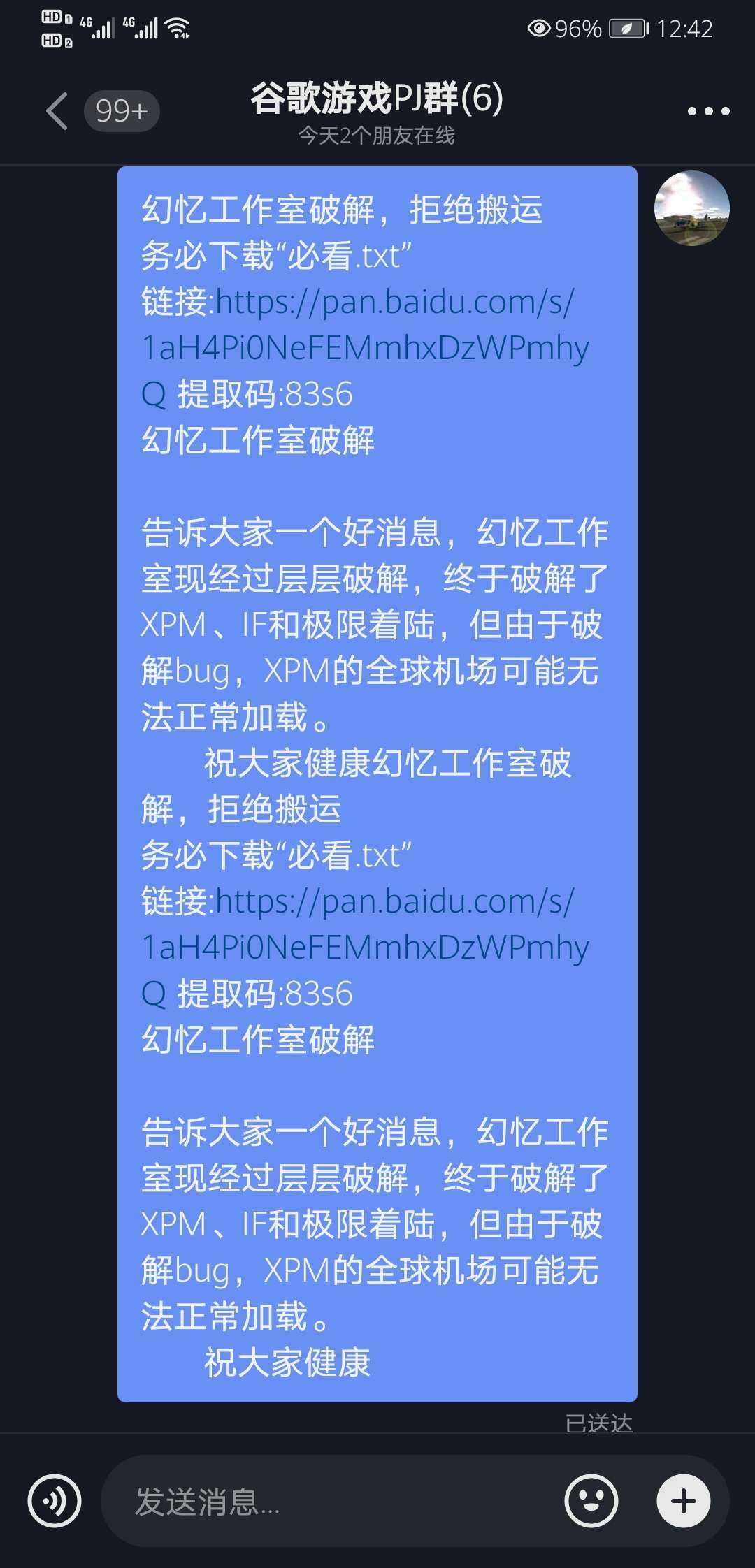Open the group's three-dot options menu
This screenshot has width=755, height=1568.
point(708,111)
